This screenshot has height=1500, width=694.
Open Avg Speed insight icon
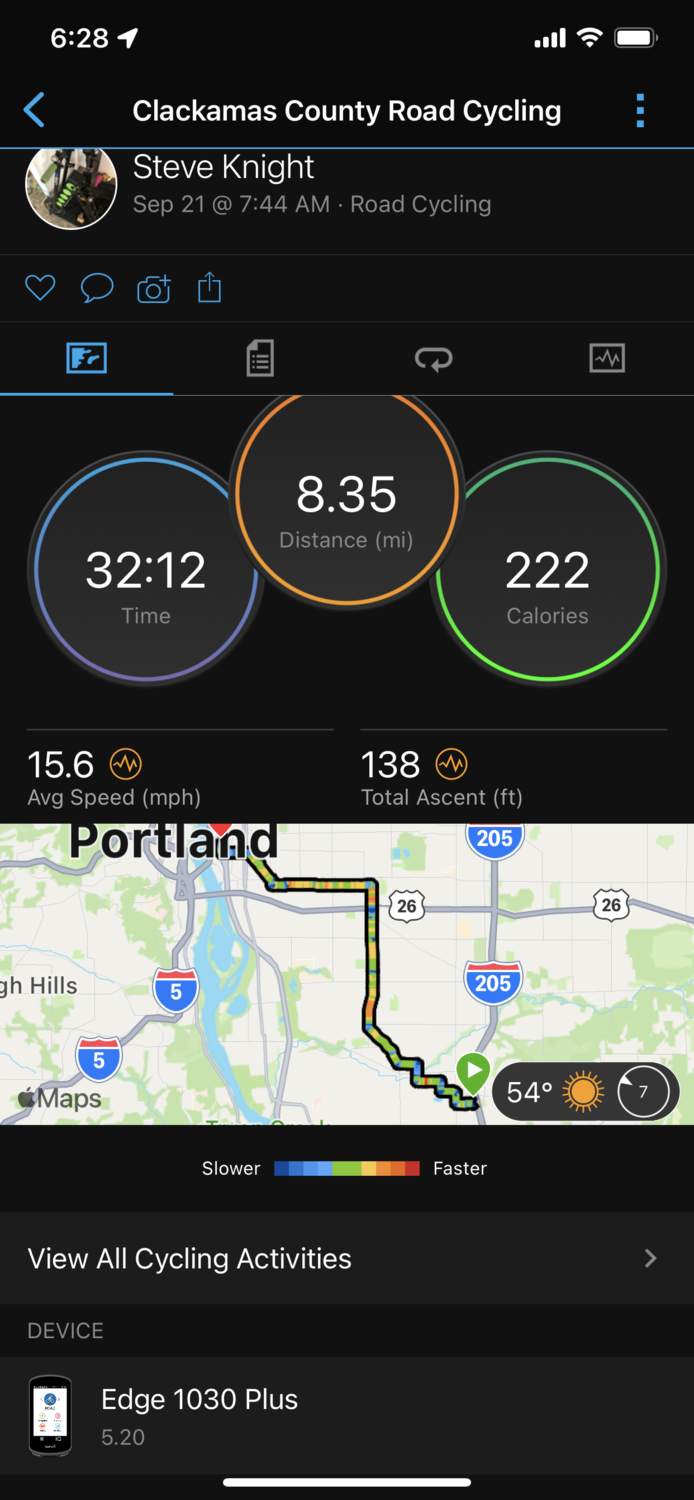126,765
